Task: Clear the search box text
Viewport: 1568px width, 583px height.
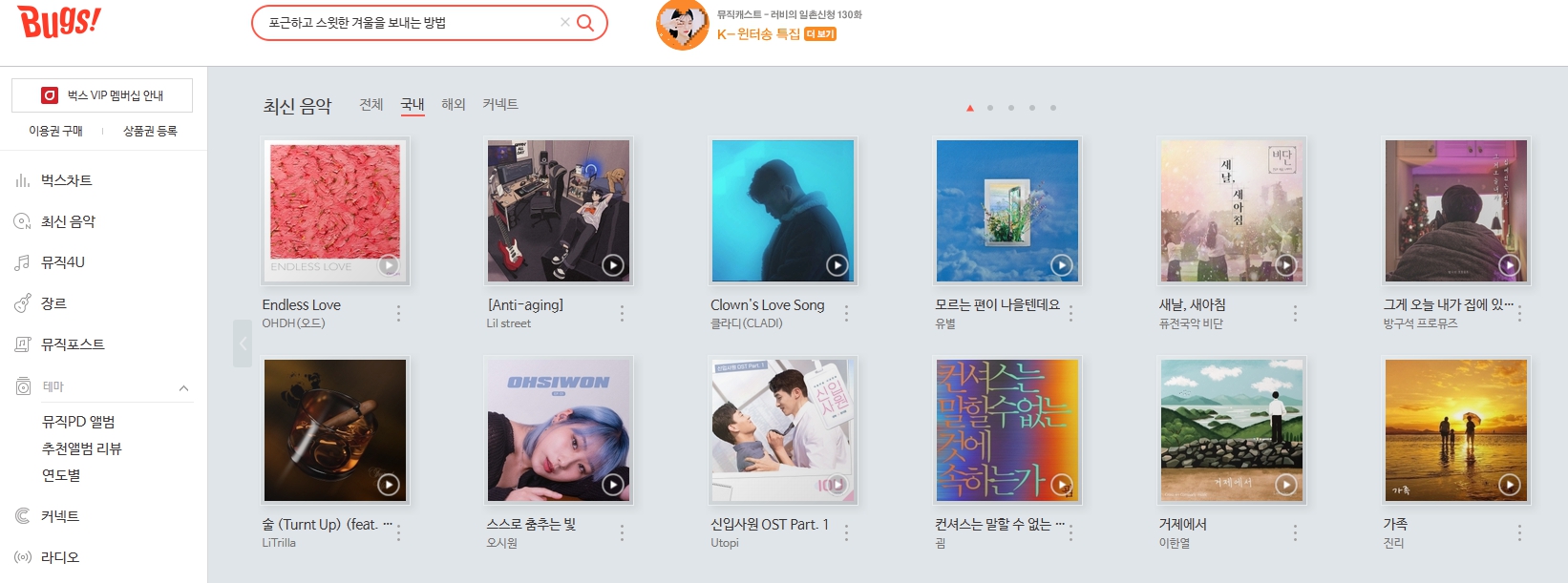Action: pyautogui.click(x=564, y=23)
